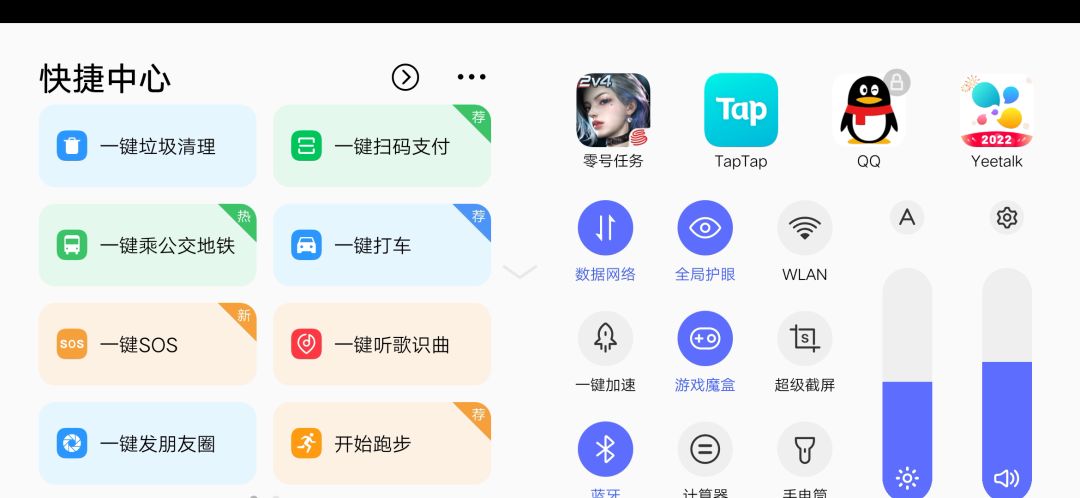
Task: Open the QQ app
Action: [868, 111]
